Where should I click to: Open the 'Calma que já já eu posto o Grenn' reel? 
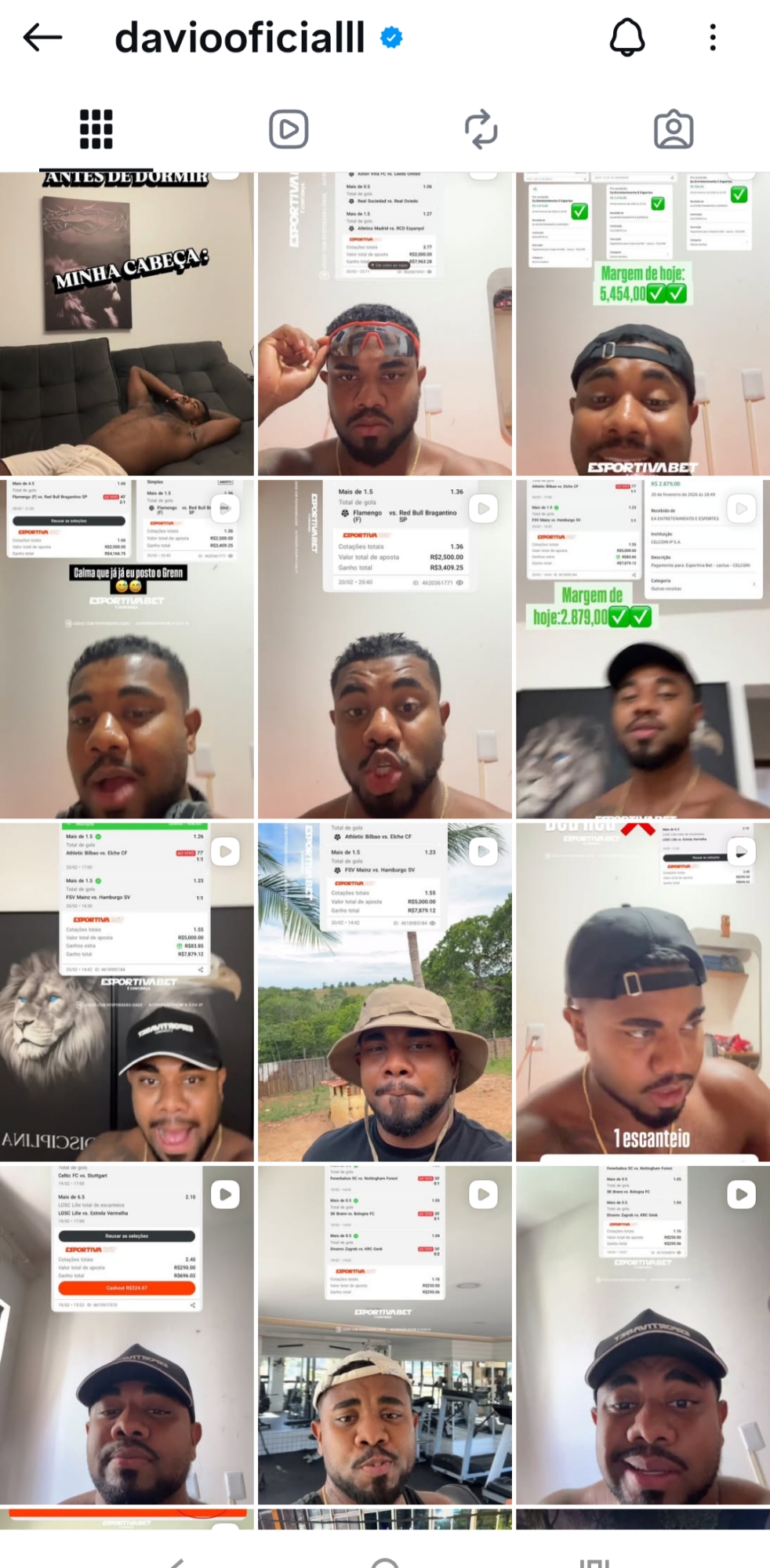pyautogui.click(x=127, y=649)
